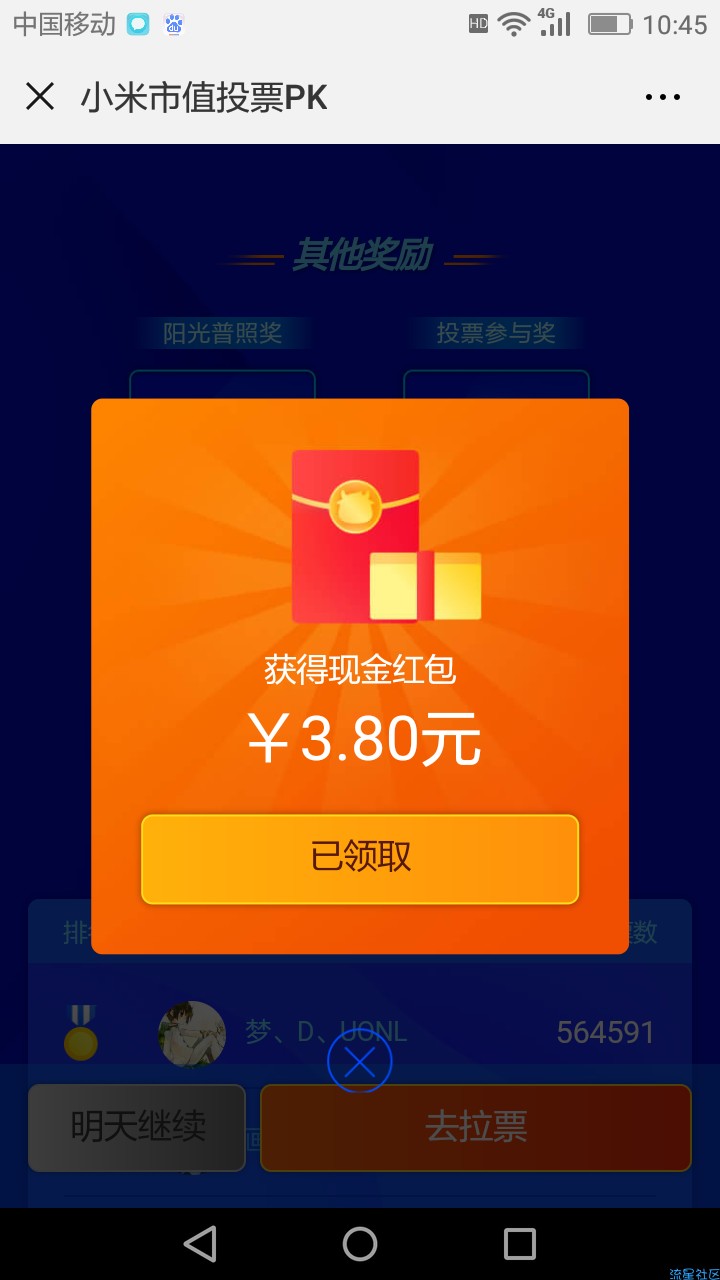Close the 小米市值投票PK web page
This screenshot has height=1280, width=720.
(x=40, y=97)
